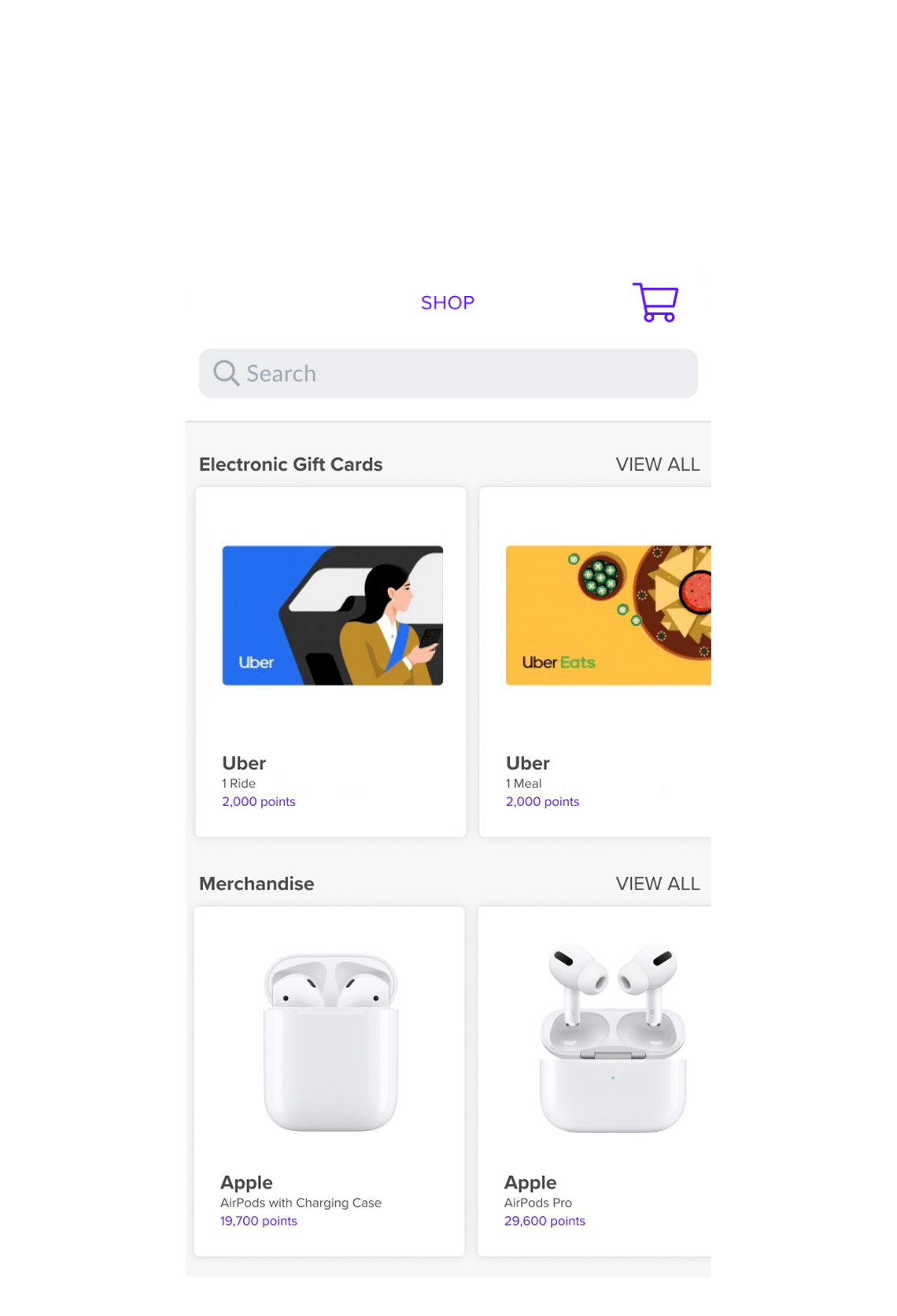
Task: View all Merchandise items
Action: click(657, 884)
